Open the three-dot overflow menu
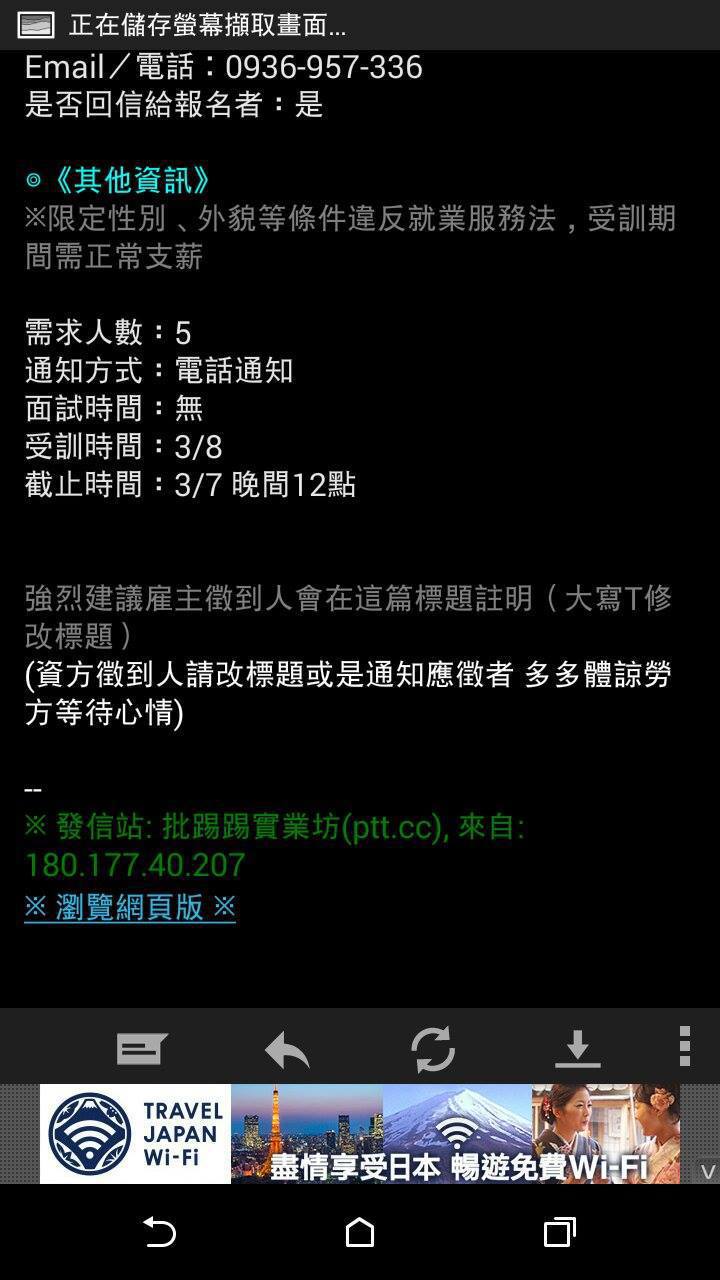Viewport: 720px width, 1280px height. 685,1047
